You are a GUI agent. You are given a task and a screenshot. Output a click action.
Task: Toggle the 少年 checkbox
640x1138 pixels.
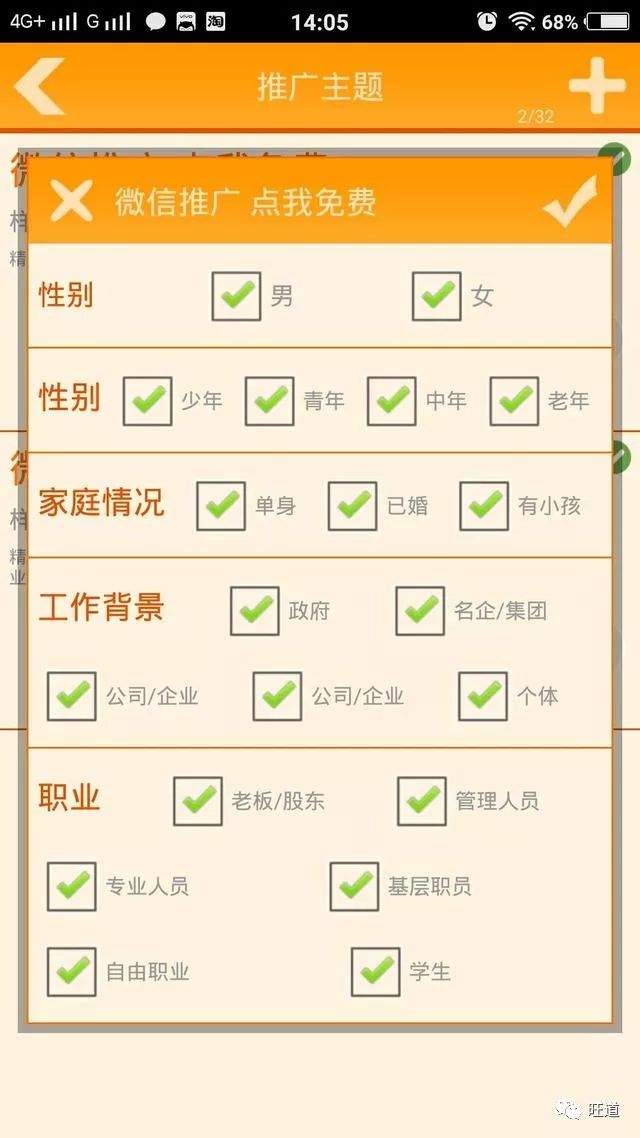(148, 401)
